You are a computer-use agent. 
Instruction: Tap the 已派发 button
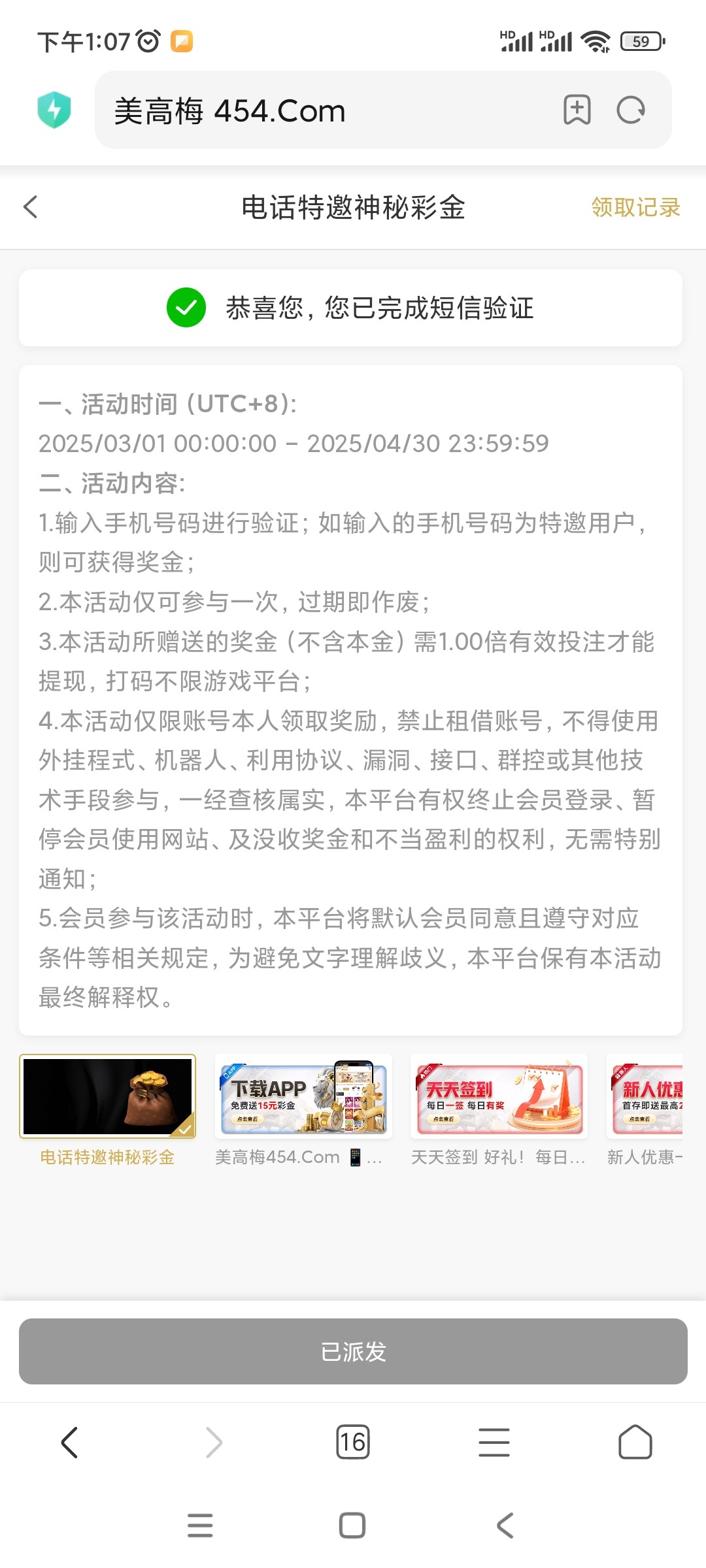(x=353, y=1351)
